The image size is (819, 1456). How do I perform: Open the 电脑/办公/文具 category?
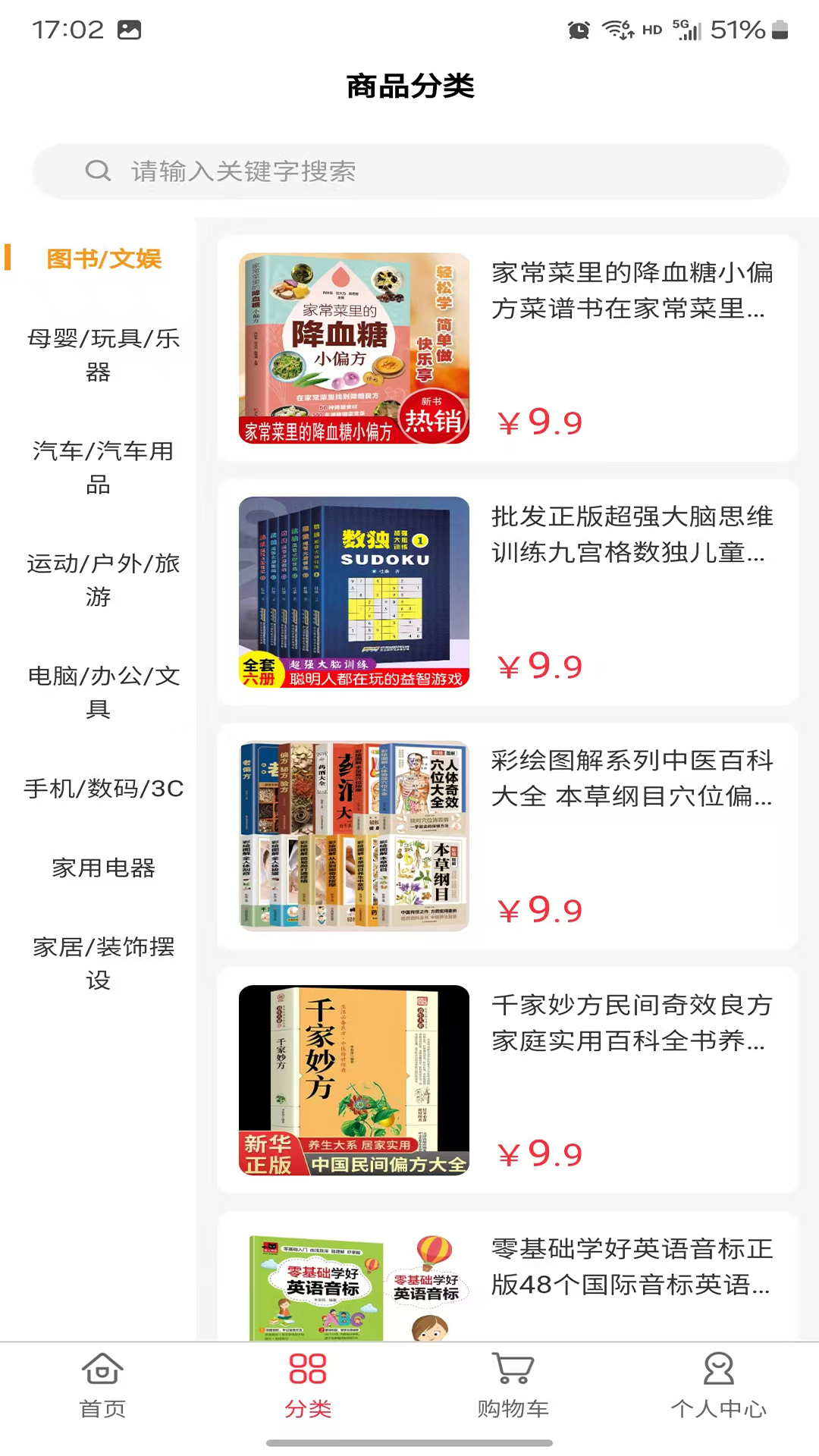coord(102,692)
